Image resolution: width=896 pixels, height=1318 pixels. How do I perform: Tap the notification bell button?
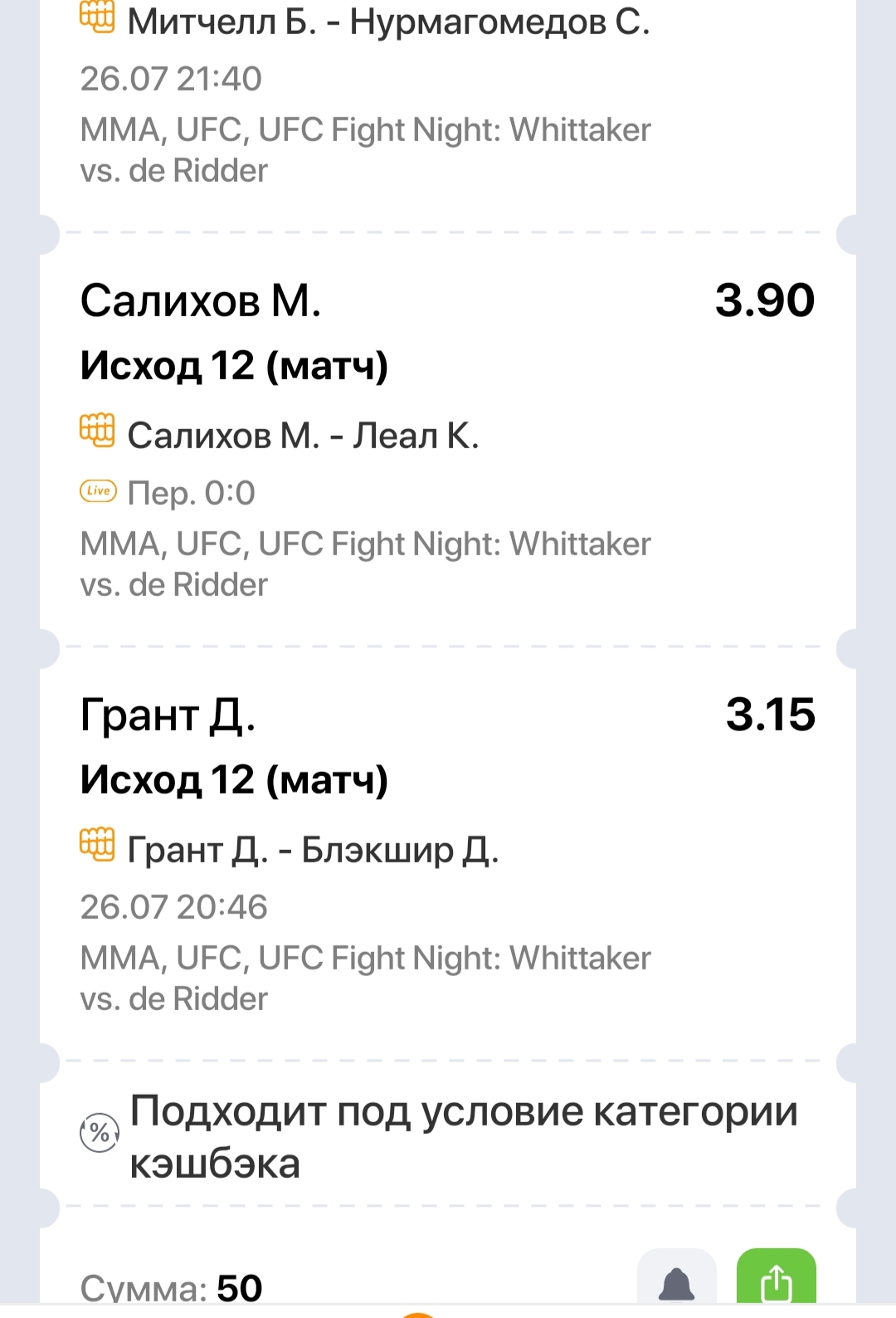pos(676,1281)
